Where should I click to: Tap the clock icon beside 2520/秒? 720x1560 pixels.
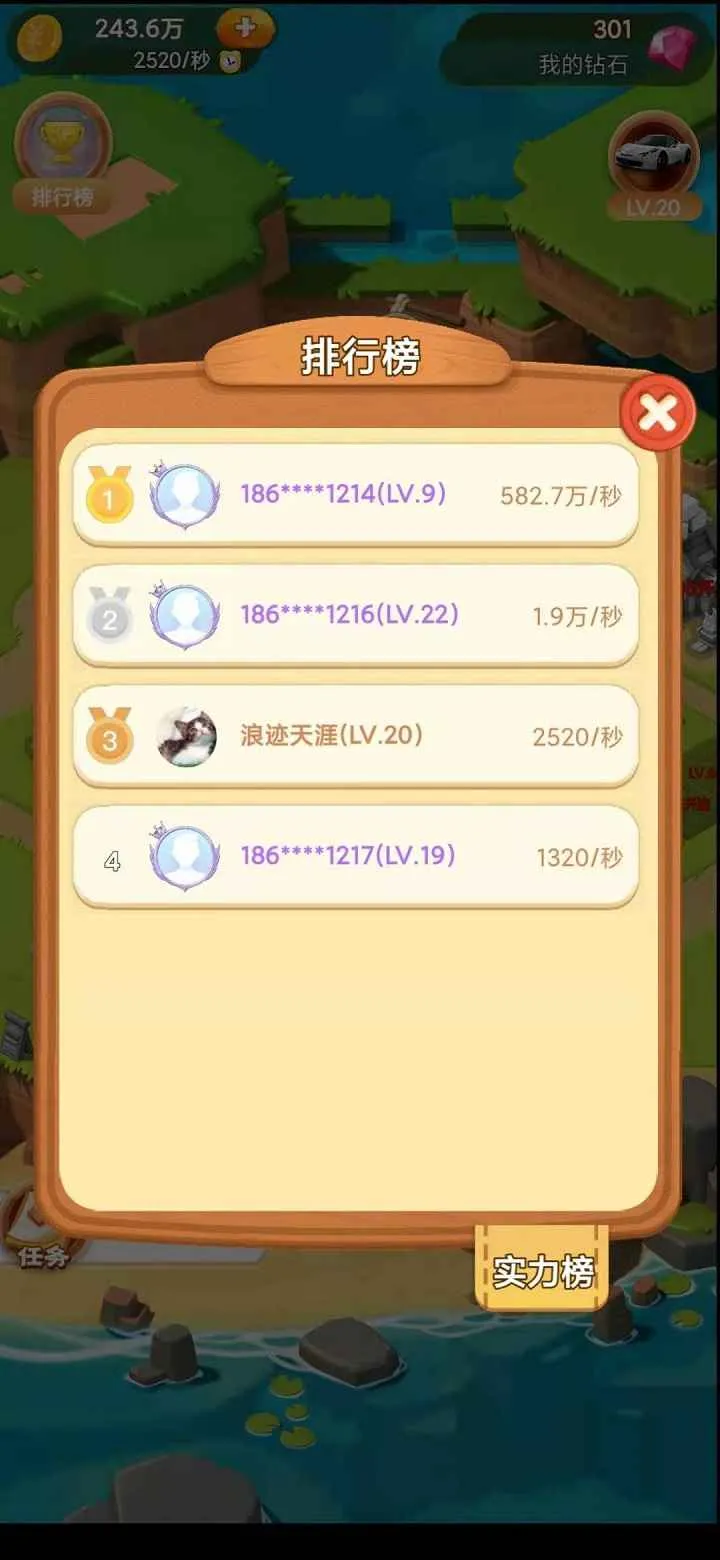tap(230, 60)
